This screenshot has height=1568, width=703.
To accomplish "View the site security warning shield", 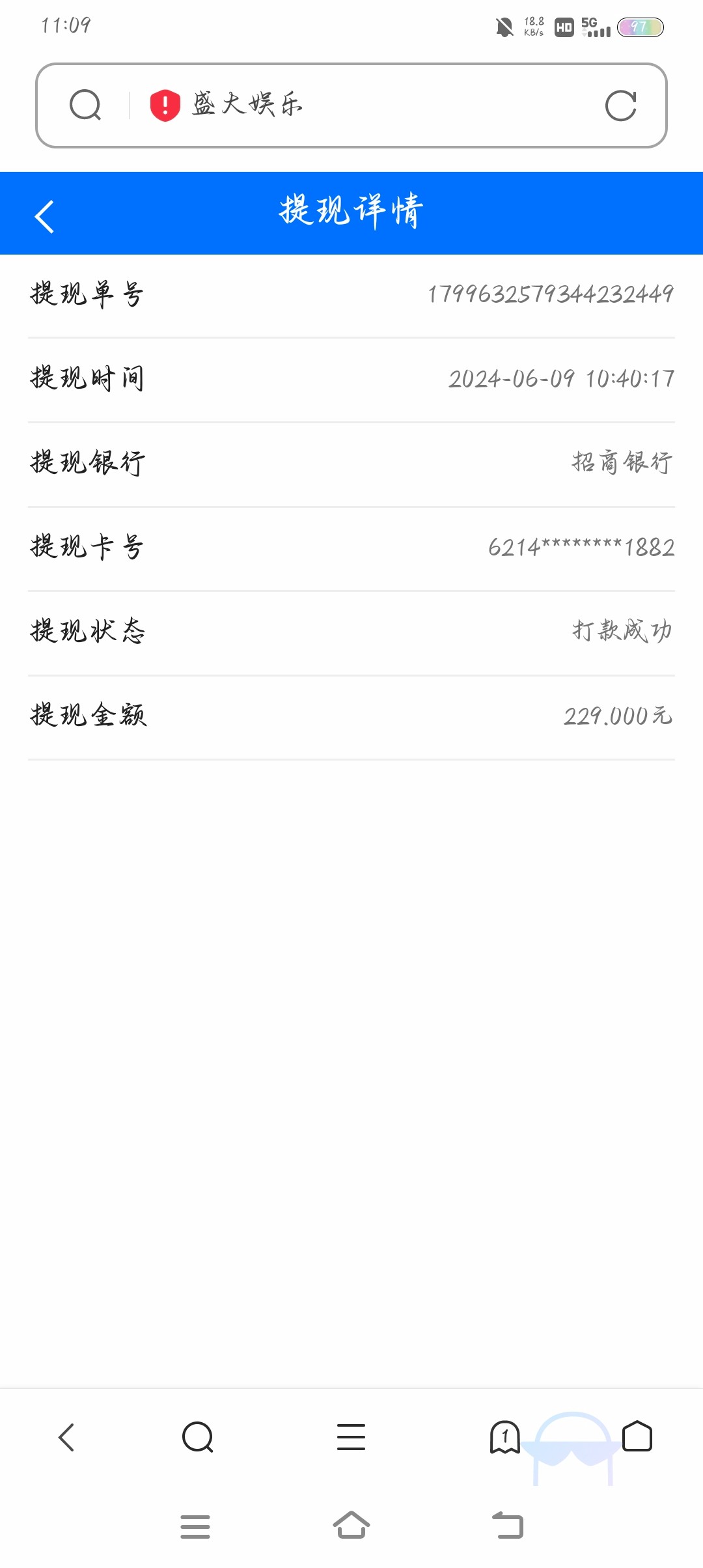I will pos(165,105).
